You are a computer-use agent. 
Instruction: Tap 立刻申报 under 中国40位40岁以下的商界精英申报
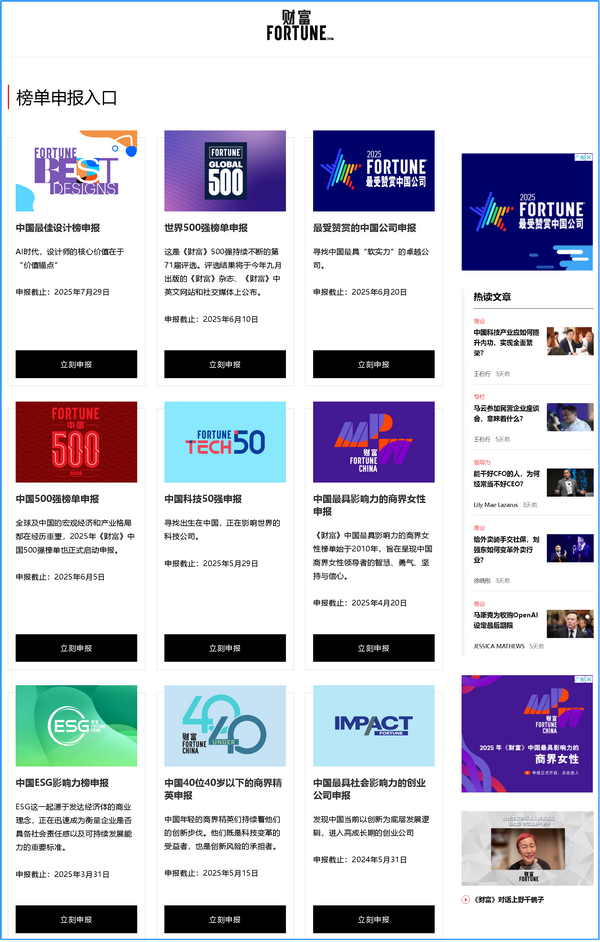(x=225, y=919)
